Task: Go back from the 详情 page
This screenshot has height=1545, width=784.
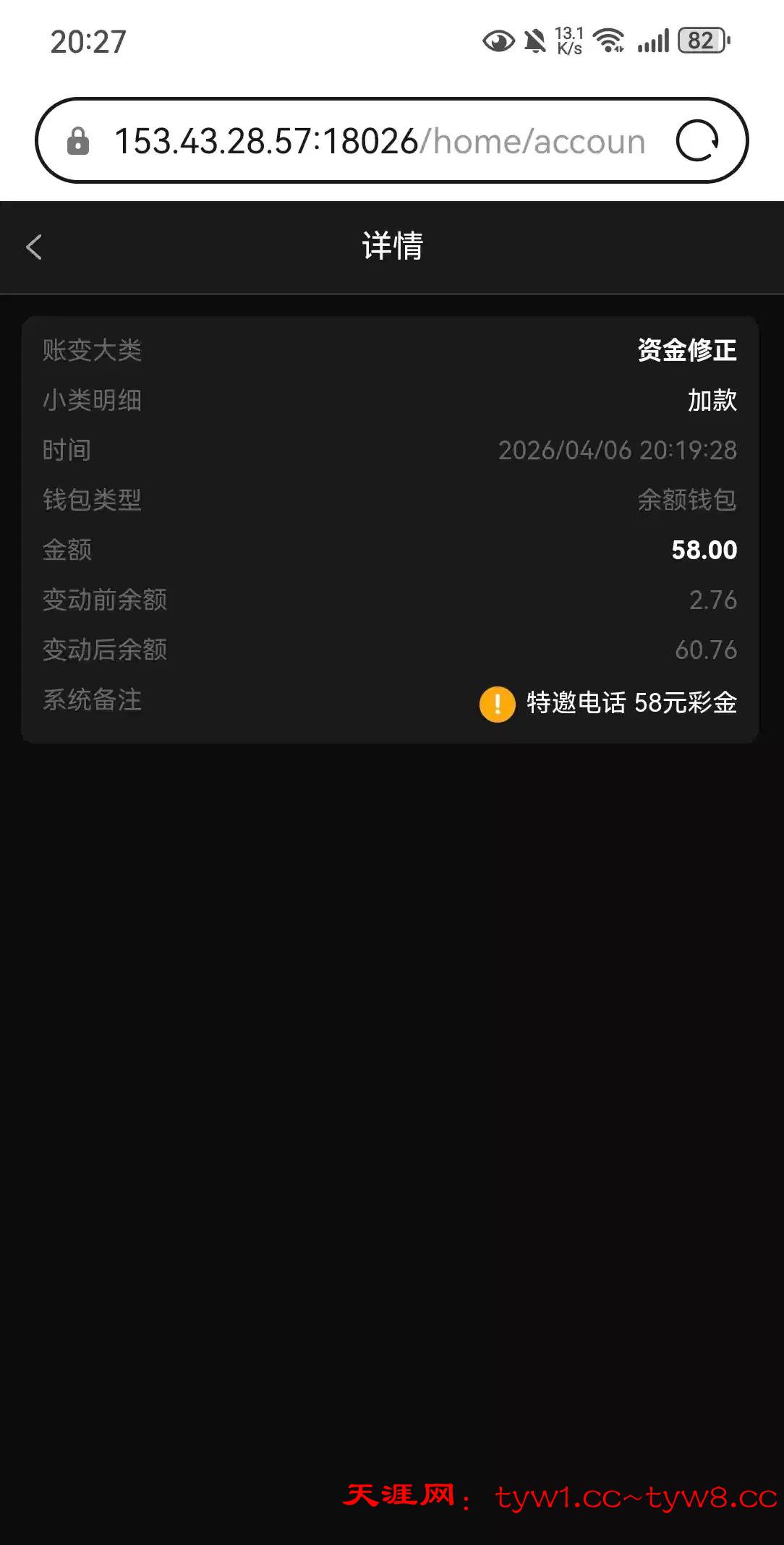Action: [34, 247]
